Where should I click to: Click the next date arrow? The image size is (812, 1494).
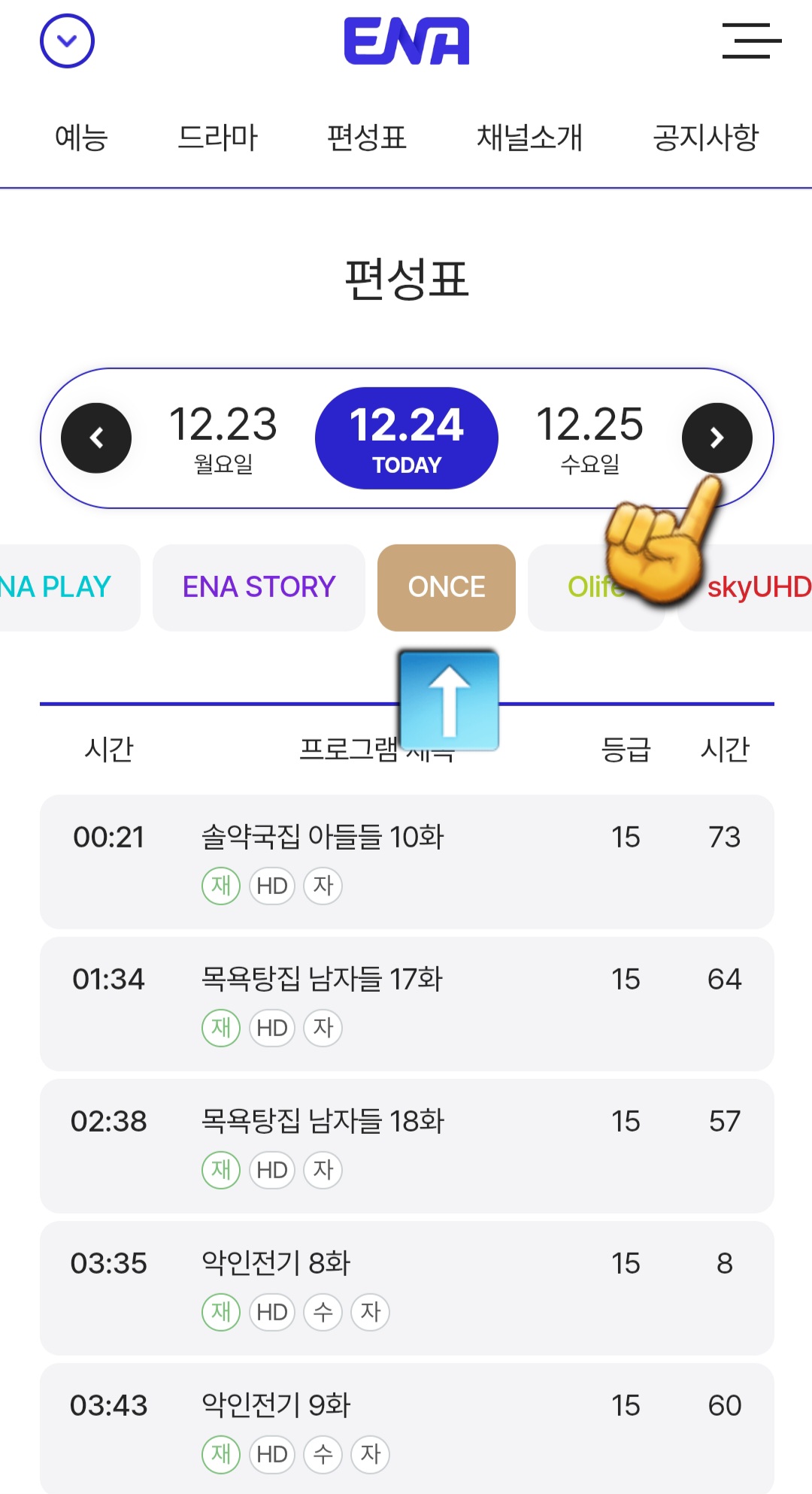(717, 437)
